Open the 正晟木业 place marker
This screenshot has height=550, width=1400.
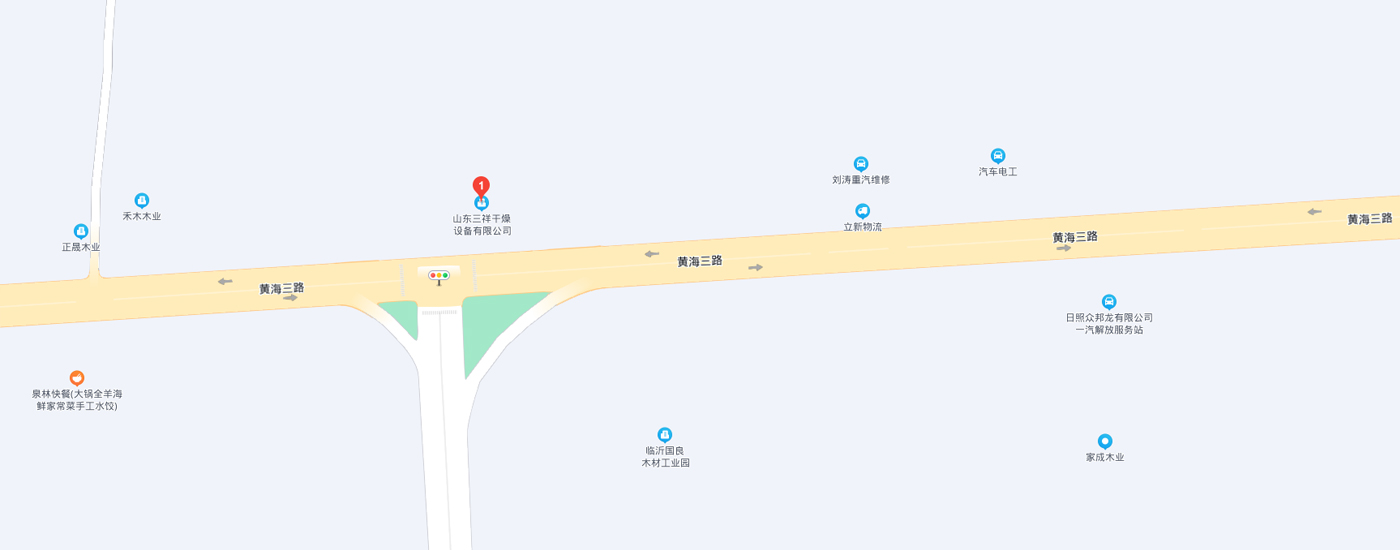(81, 231)
